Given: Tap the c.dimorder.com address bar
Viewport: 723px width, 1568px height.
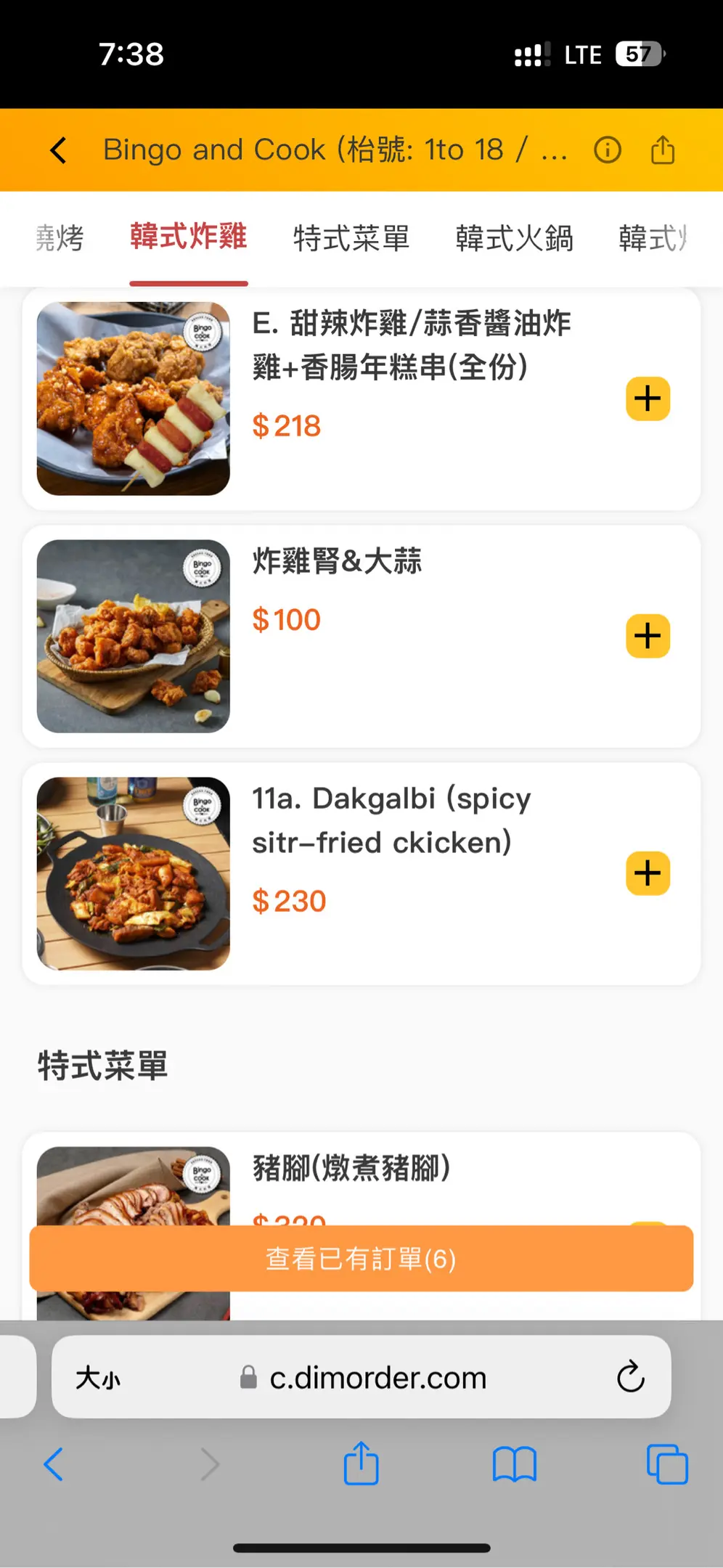Looking at the screenshot, I should (377, 1377).
